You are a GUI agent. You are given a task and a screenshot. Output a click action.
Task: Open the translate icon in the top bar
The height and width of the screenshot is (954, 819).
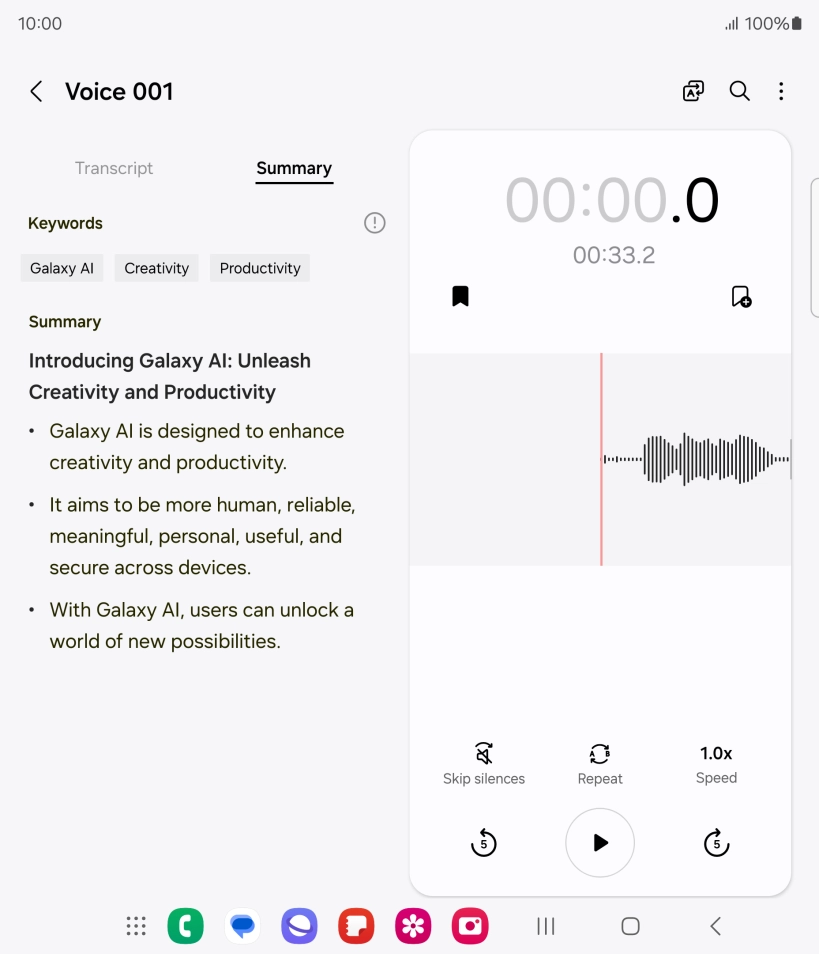click(x=693, y=92)
